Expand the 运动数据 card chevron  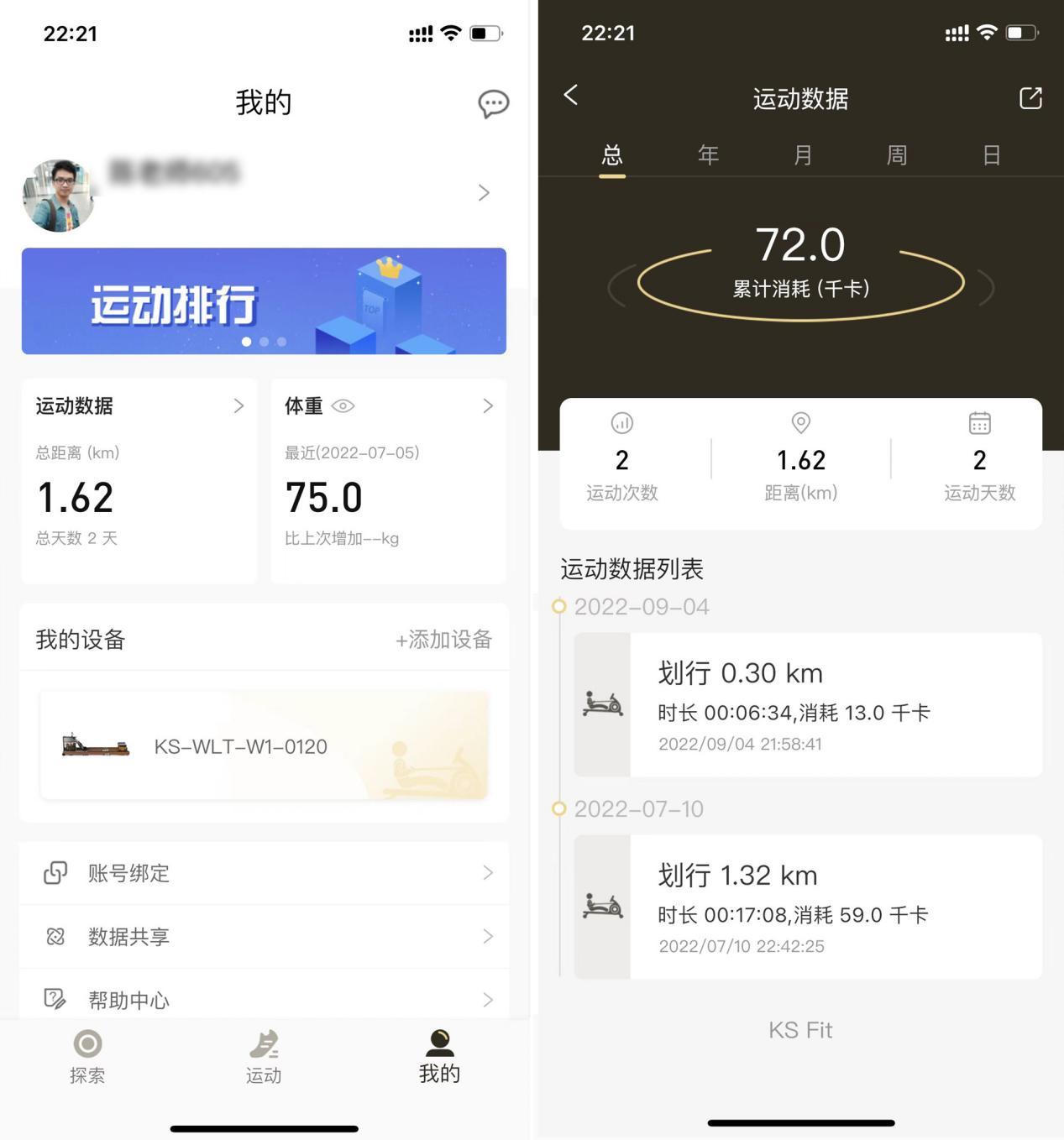pos(240,406)
